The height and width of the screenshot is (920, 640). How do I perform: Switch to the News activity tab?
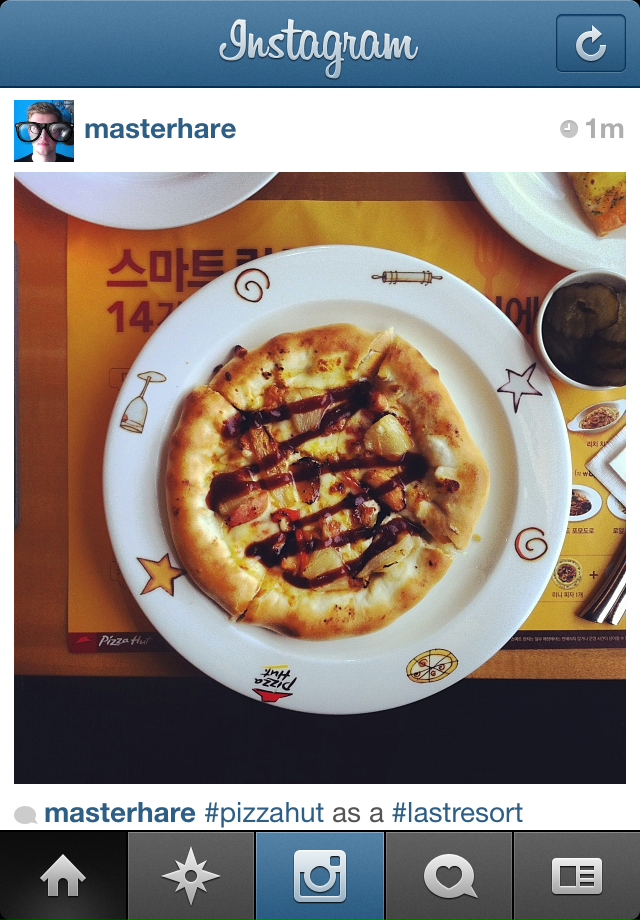point(448,877)
